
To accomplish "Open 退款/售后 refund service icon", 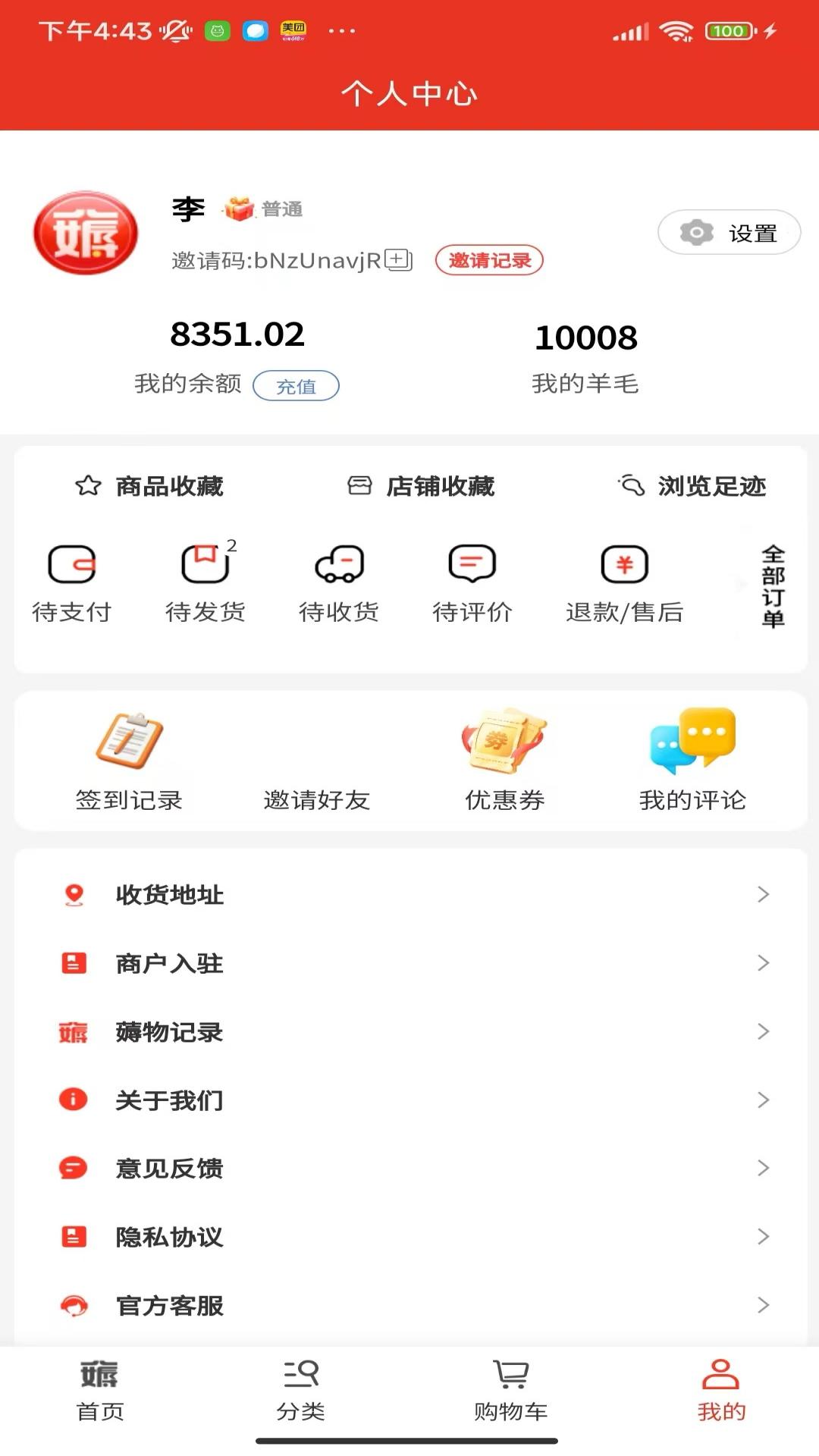I will tap(625, 580).
